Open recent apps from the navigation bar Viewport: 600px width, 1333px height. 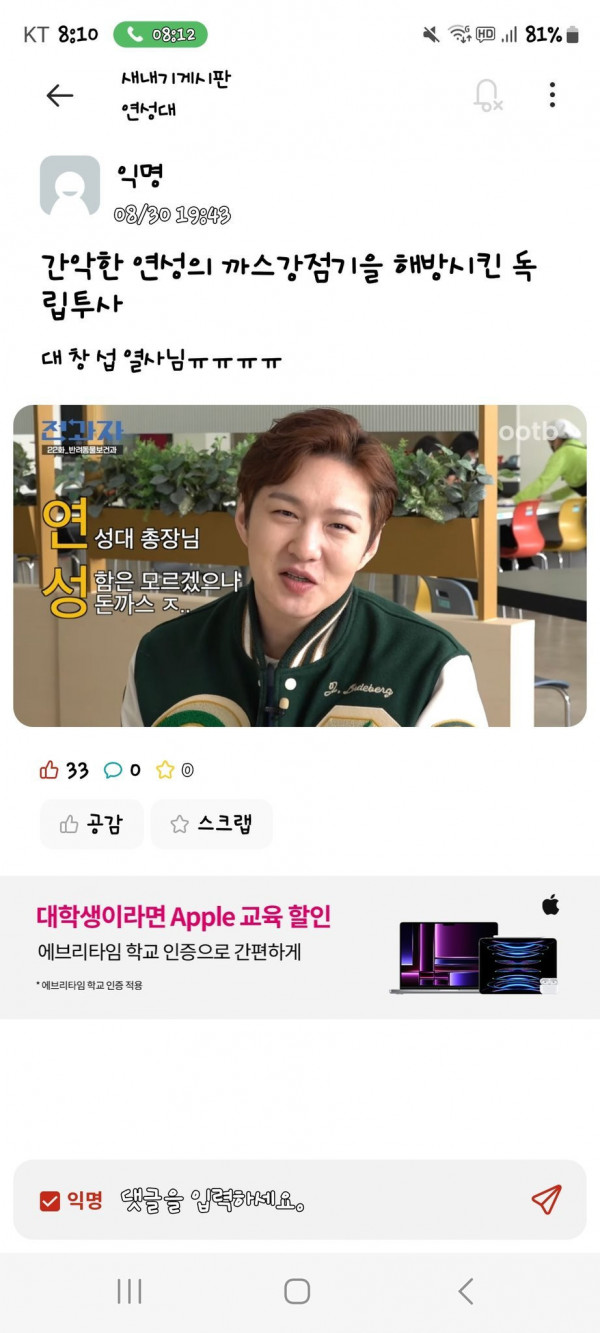pyautogui.click(x=129, y=1291)
